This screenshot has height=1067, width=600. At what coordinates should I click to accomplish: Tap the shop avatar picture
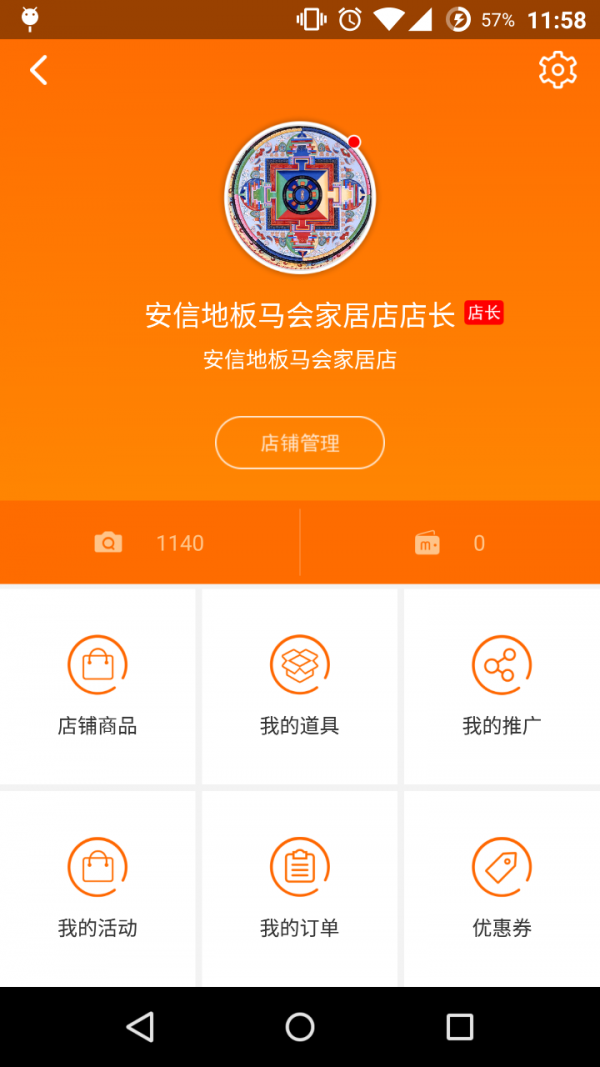coord(300,197)
